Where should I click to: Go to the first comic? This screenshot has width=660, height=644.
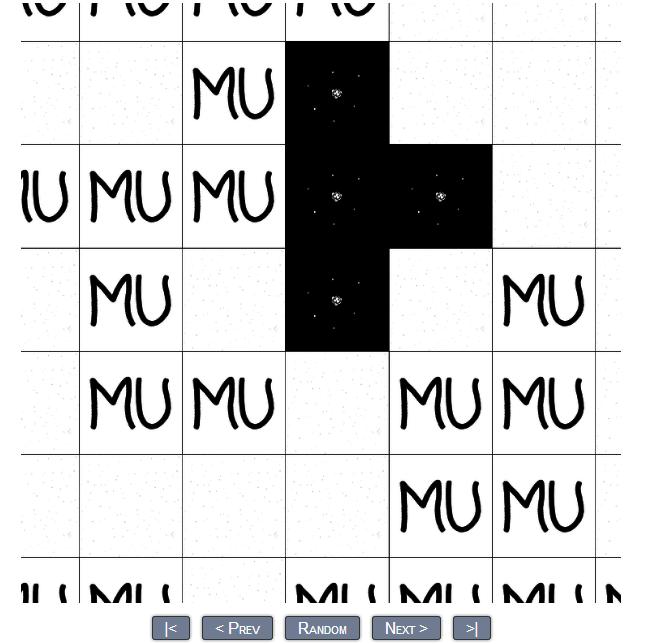click(171, 628)
